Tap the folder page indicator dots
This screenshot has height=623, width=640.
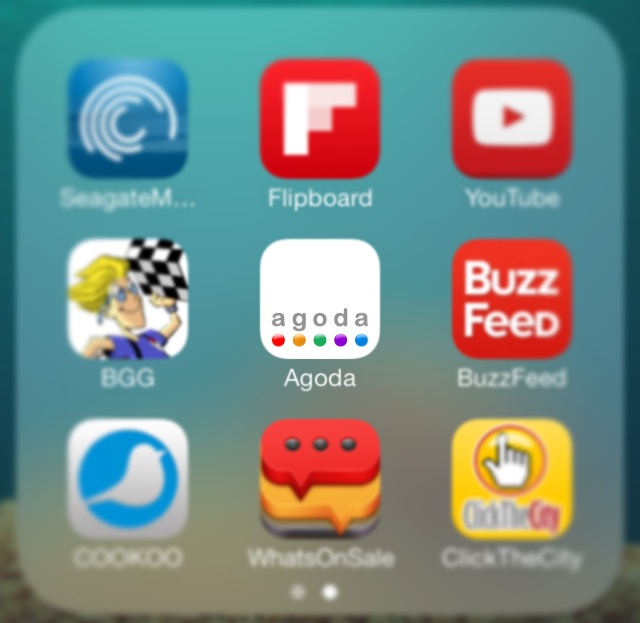(313, 592)
